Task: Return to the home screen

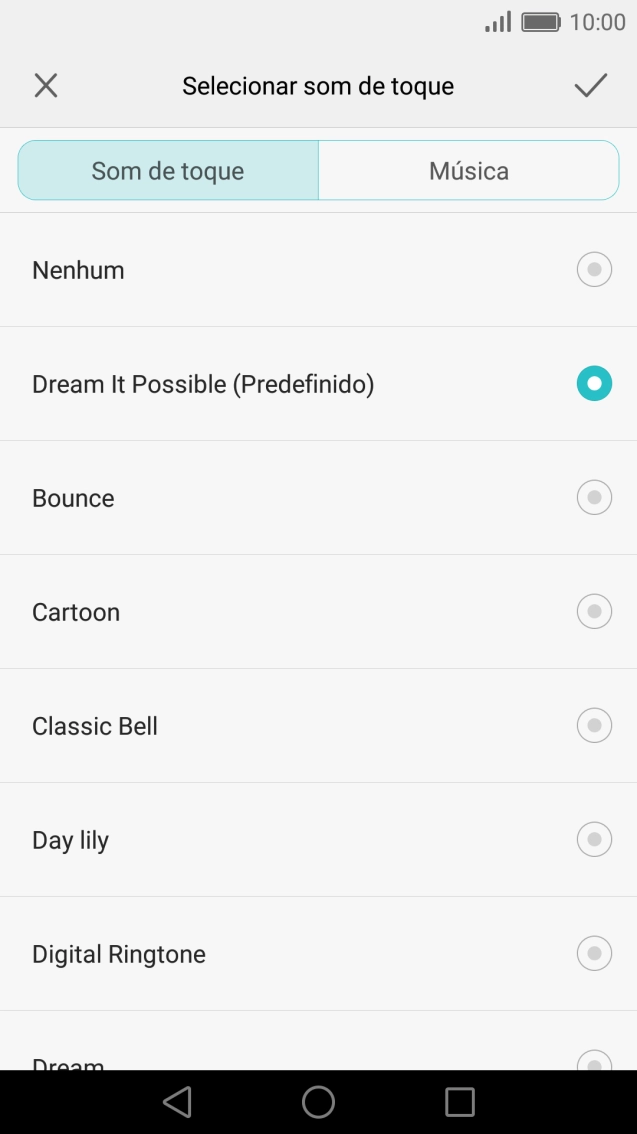Action: coord(318,1102)
